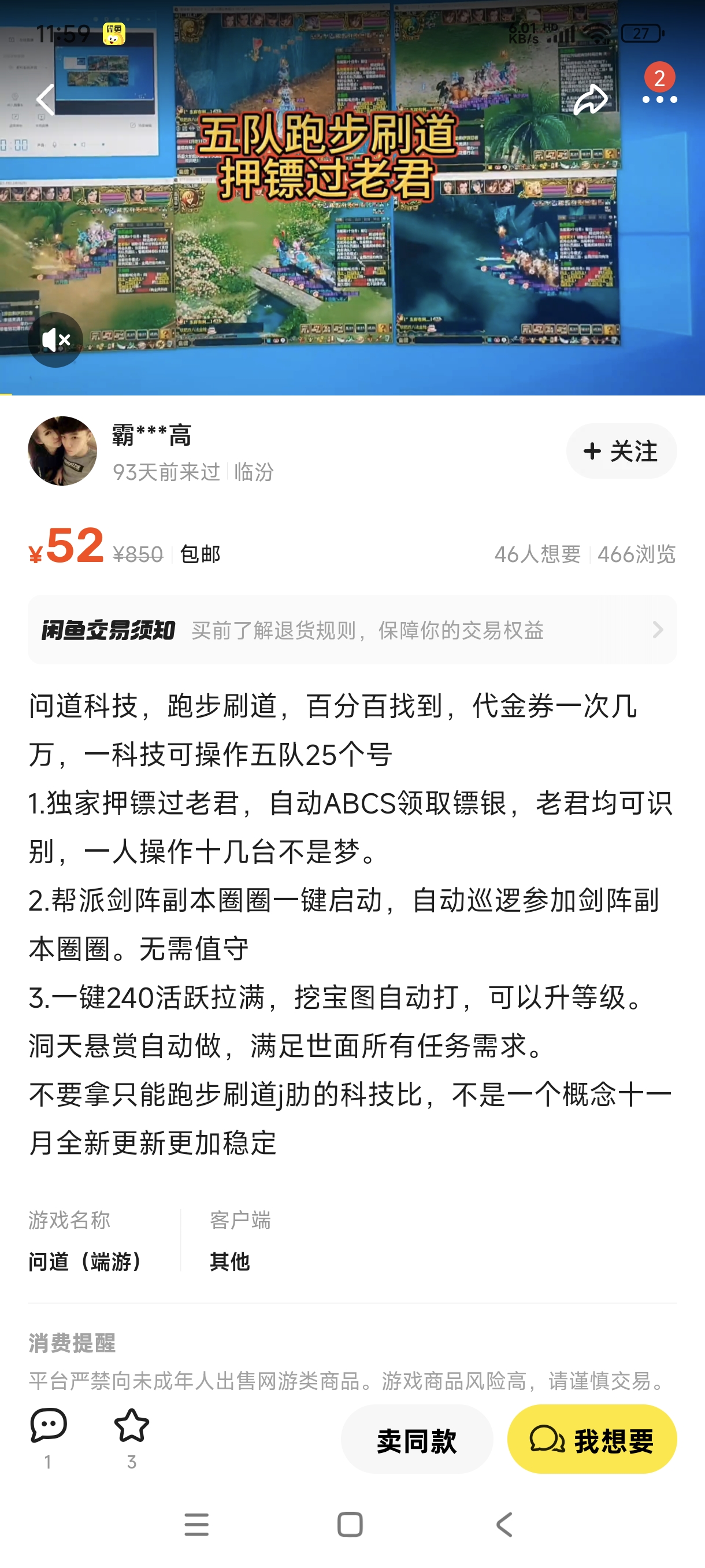Image resolution: width=705 pixels, height=1568 pixels.
Task: Open the recent apps menu
Action: pyautogui.click(x=196, y=1524)
